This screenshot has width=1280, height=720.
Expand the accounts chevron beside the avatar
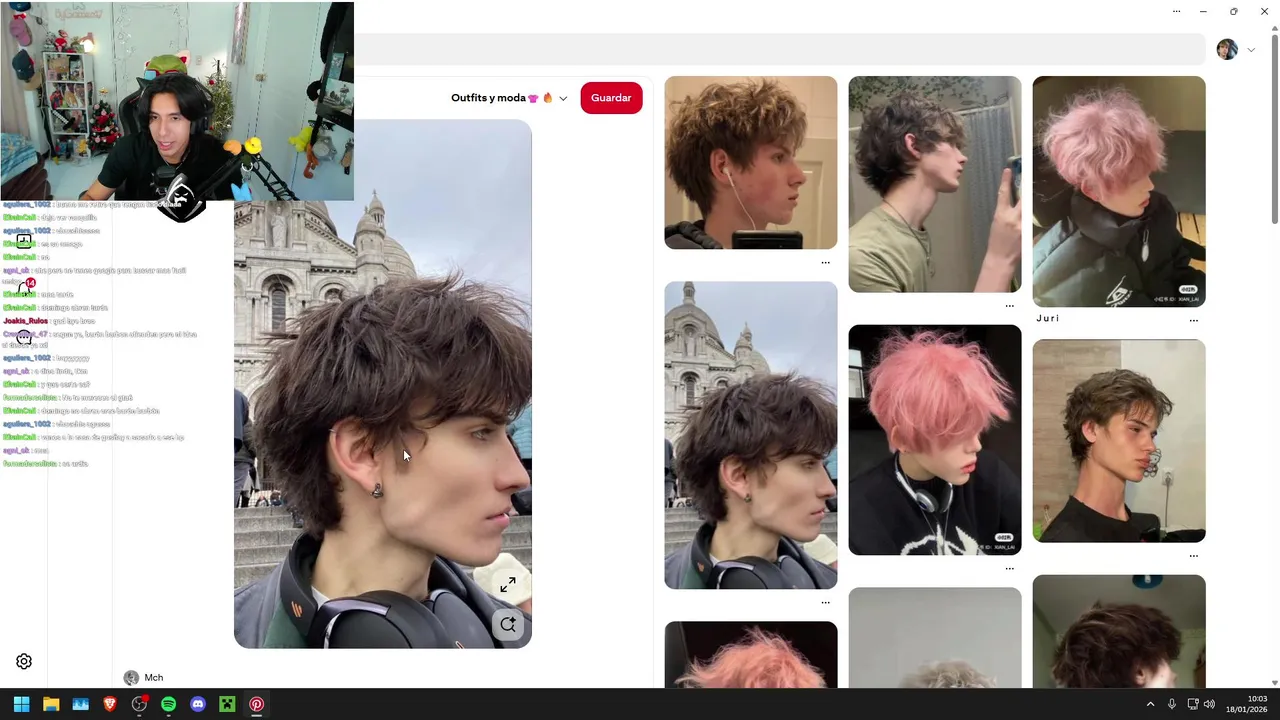[x=1251, y=50]
